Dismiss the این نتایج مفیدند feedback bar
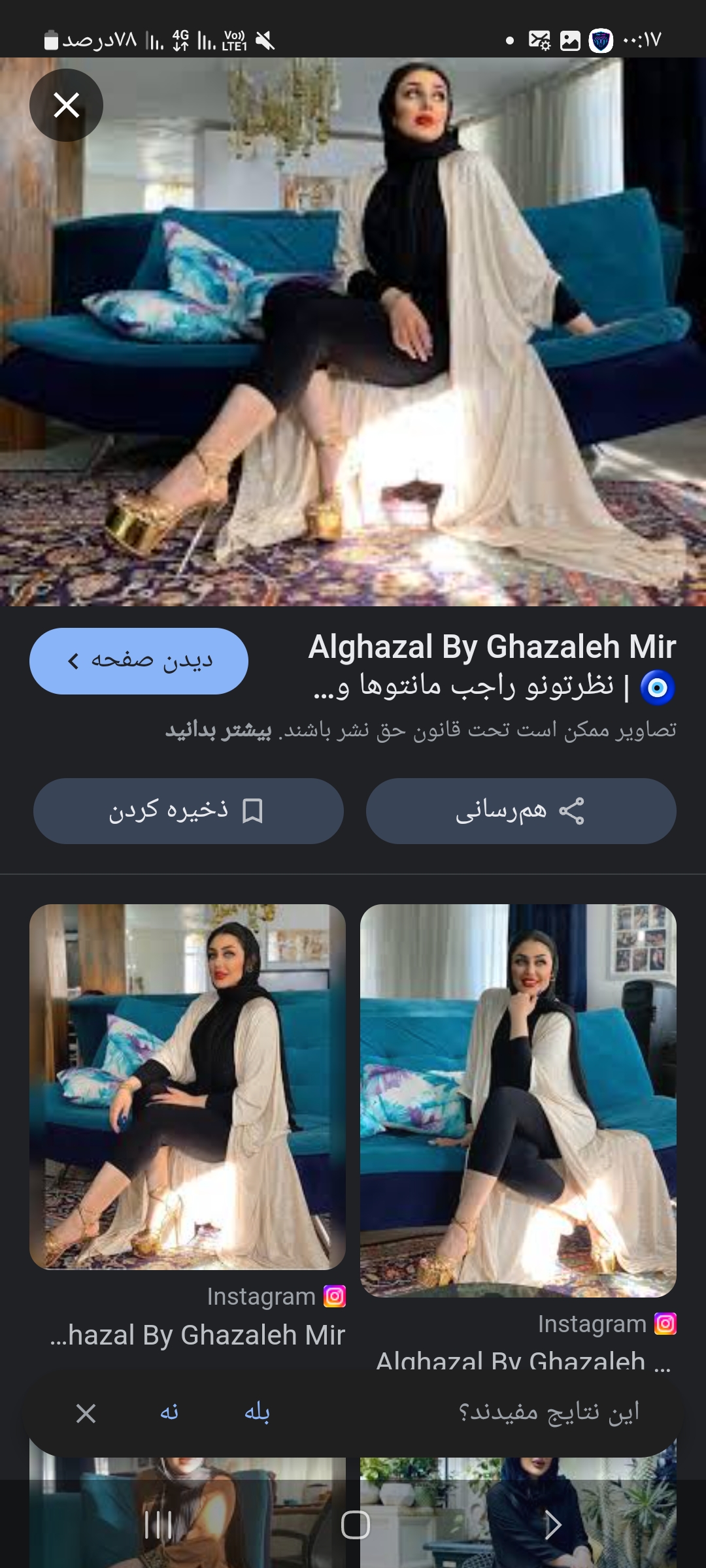Viewport: 706px width, 1568px height. [x=86, y=1413]
